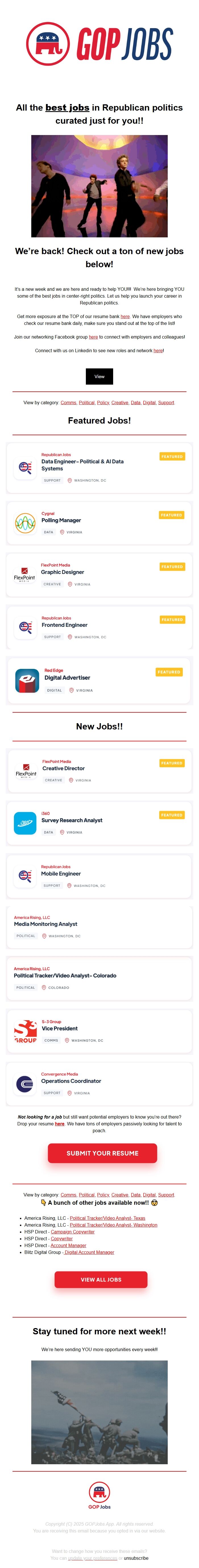Open Vice President job at S-3 Group
Viewport: 199px width, 1568px height.
(60, 1029)
